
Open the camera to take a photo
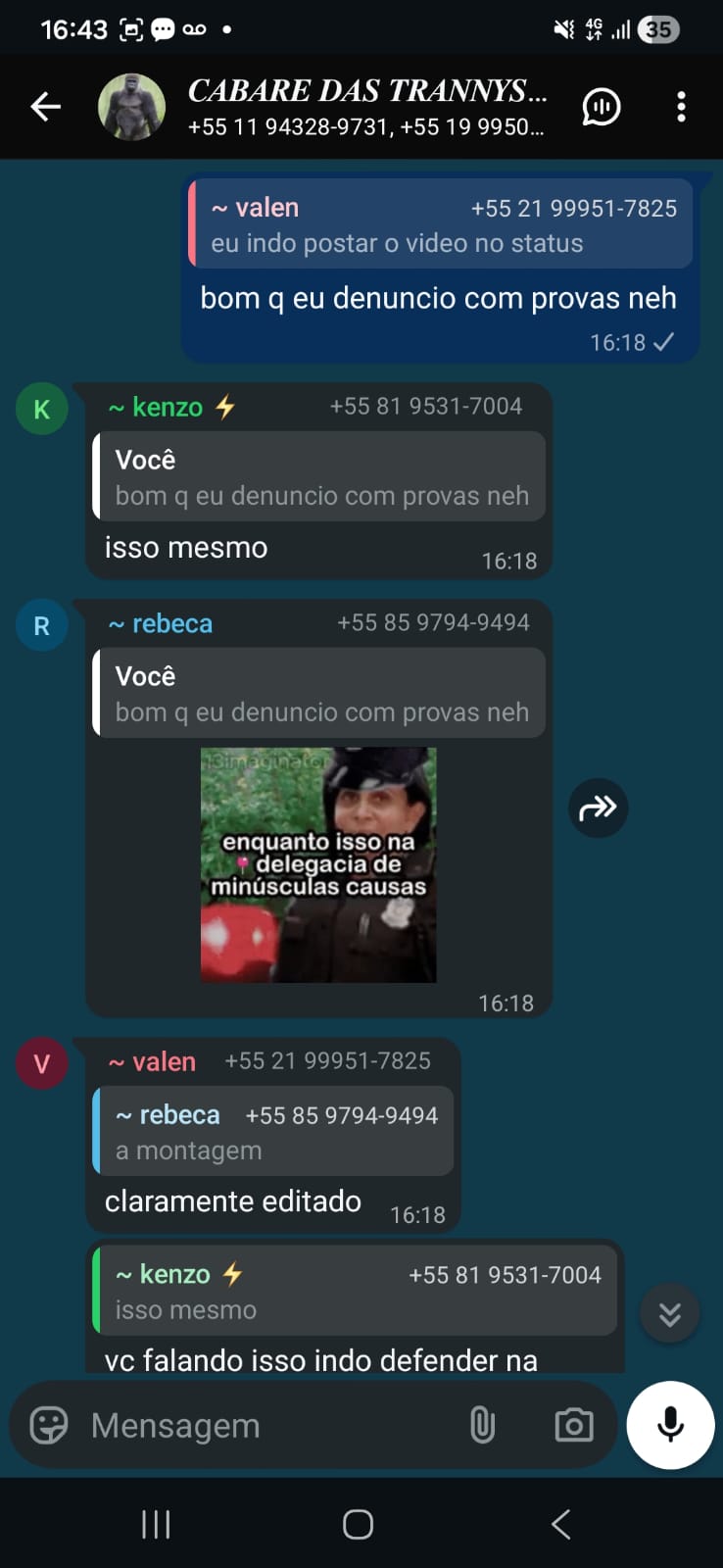[x=573, y=1425]
